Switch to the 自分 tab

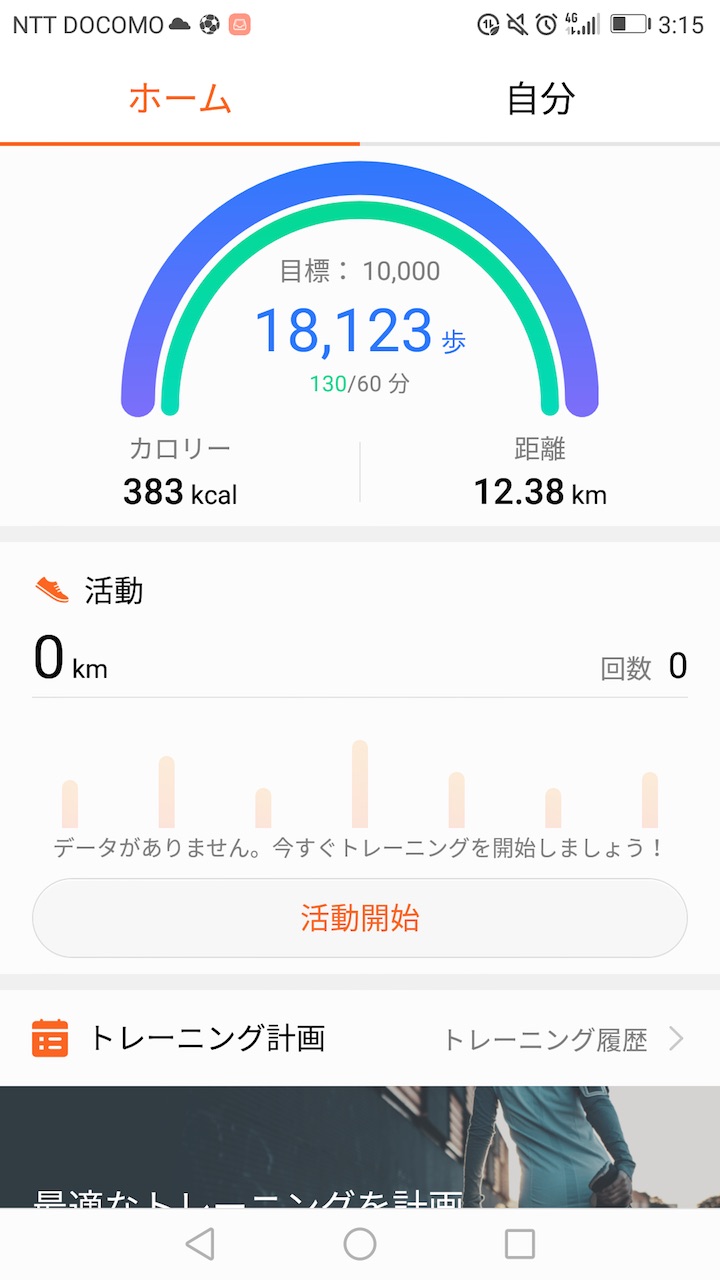[540, 99]
